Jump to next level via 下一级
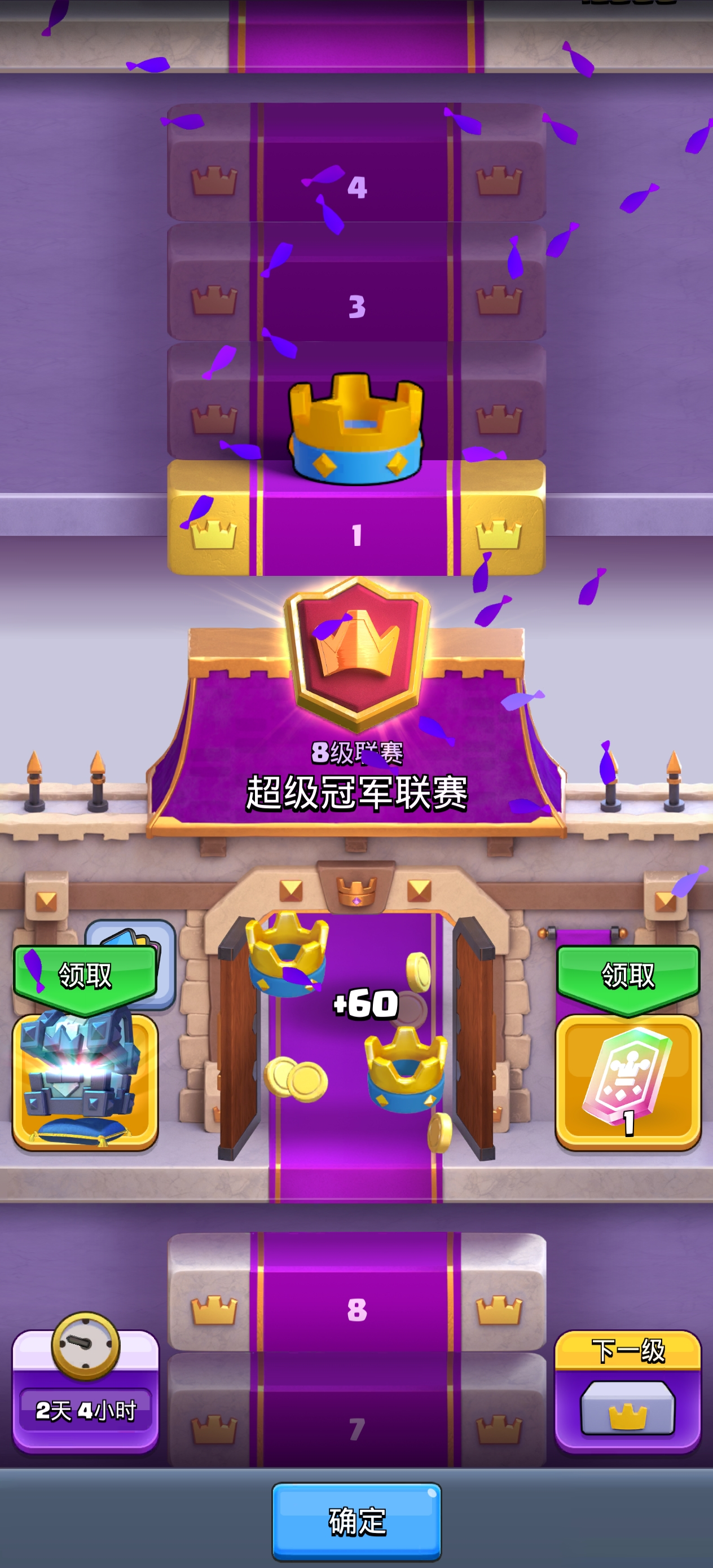The height and width of the screenshot is (1568, 713). pyautogui.click(x=627, y=1393)
